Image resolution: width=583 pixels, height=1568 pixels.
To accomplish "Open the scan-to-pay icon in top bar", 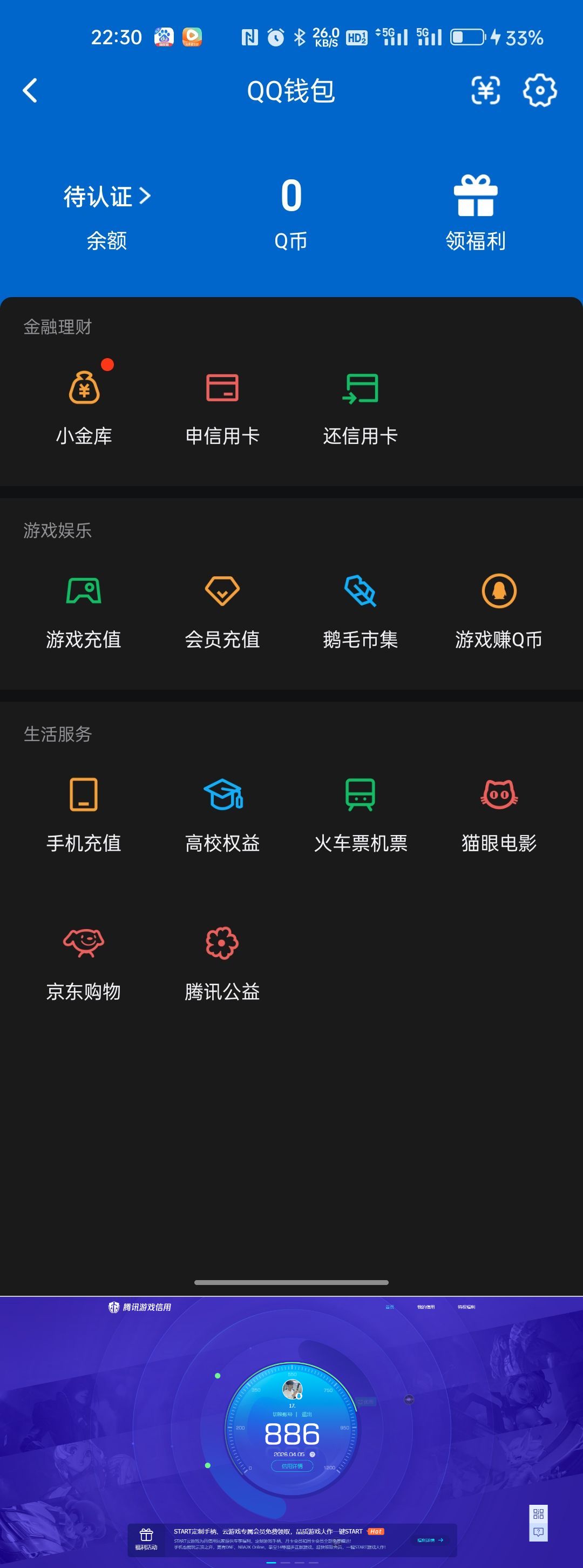I will 485,90.
